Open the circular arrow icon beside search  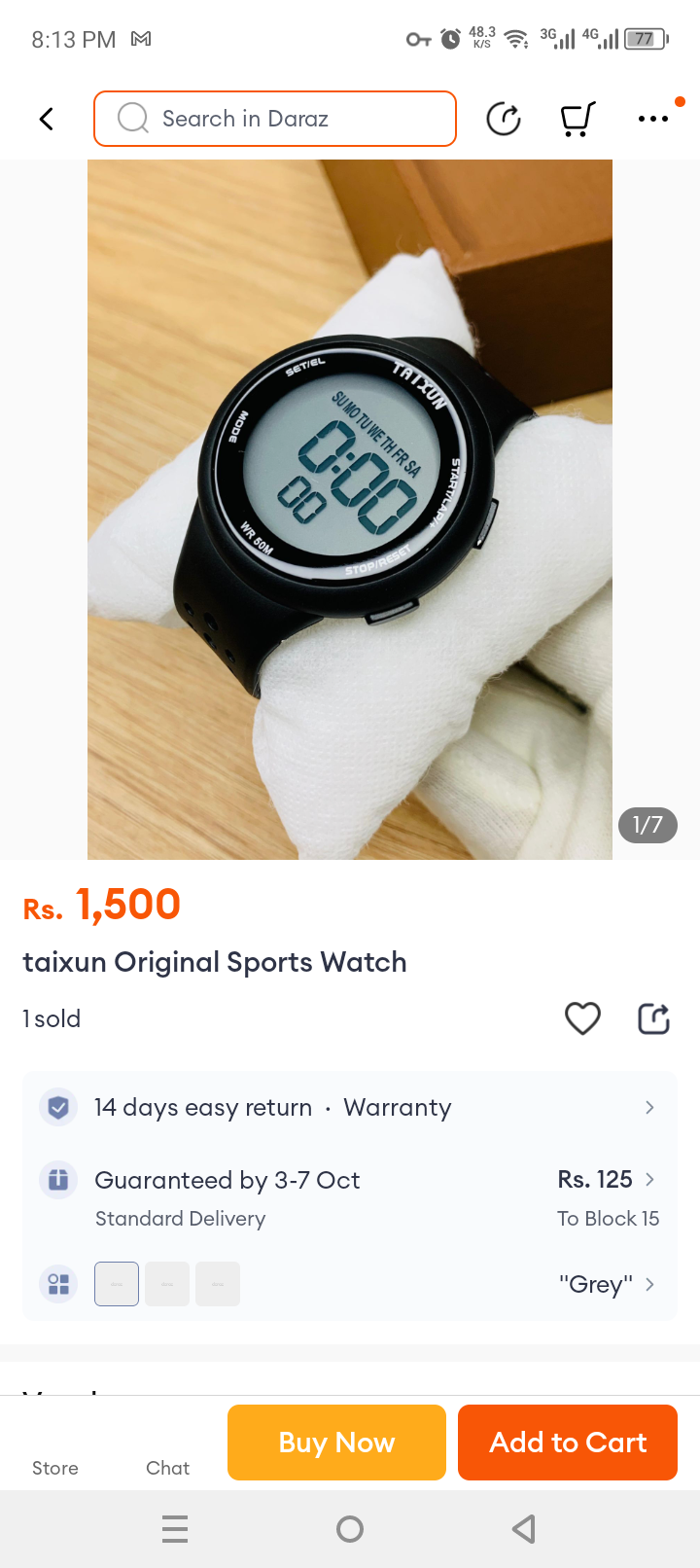click(504, 119)
